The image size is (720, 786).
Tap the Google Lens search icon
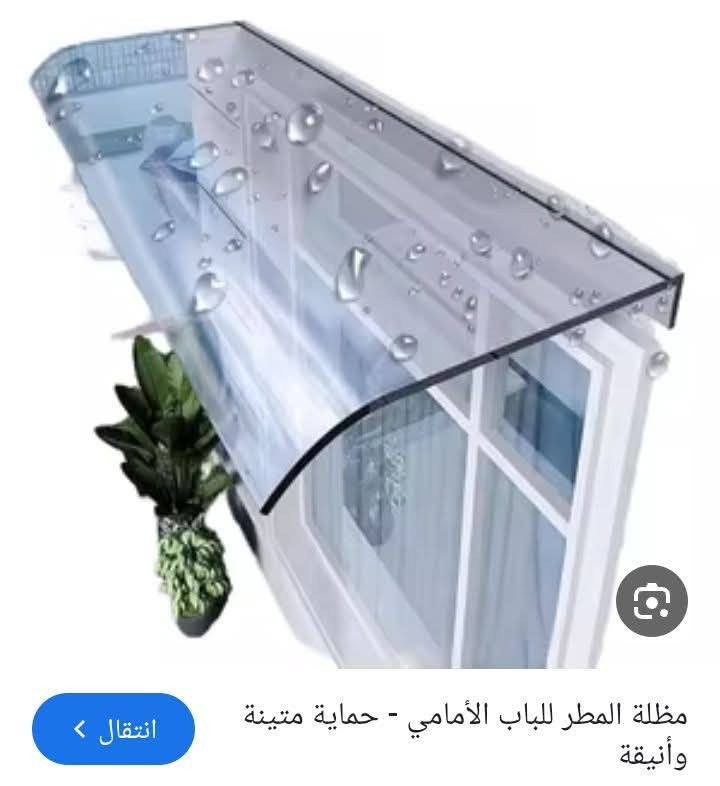coord(651,600)
